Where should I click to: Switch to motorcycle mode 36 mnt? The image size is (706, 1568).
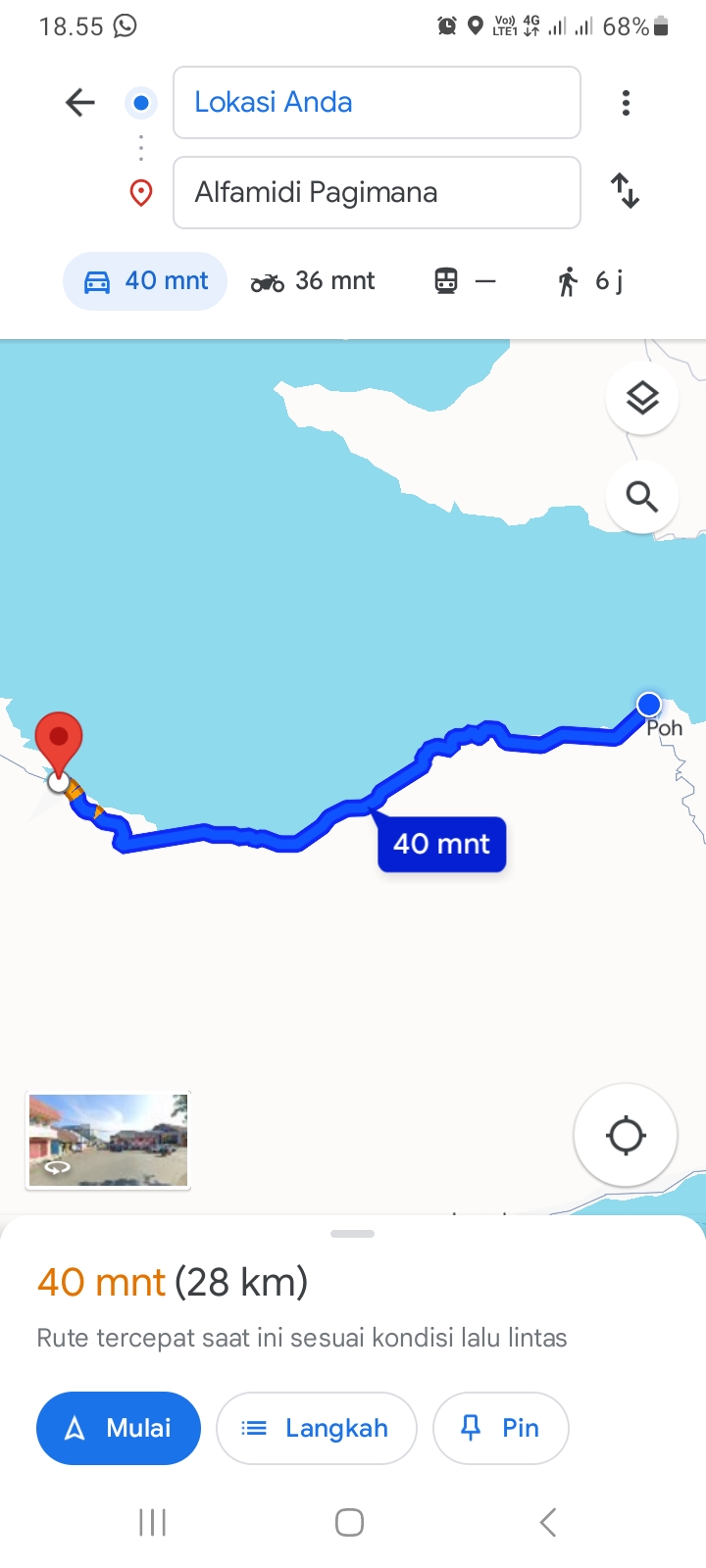point(313,281)
